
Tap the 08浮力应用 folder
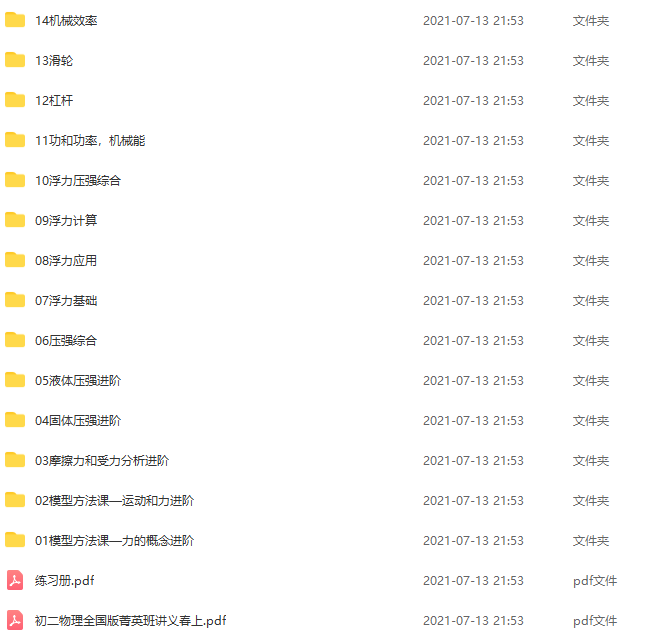66,261
